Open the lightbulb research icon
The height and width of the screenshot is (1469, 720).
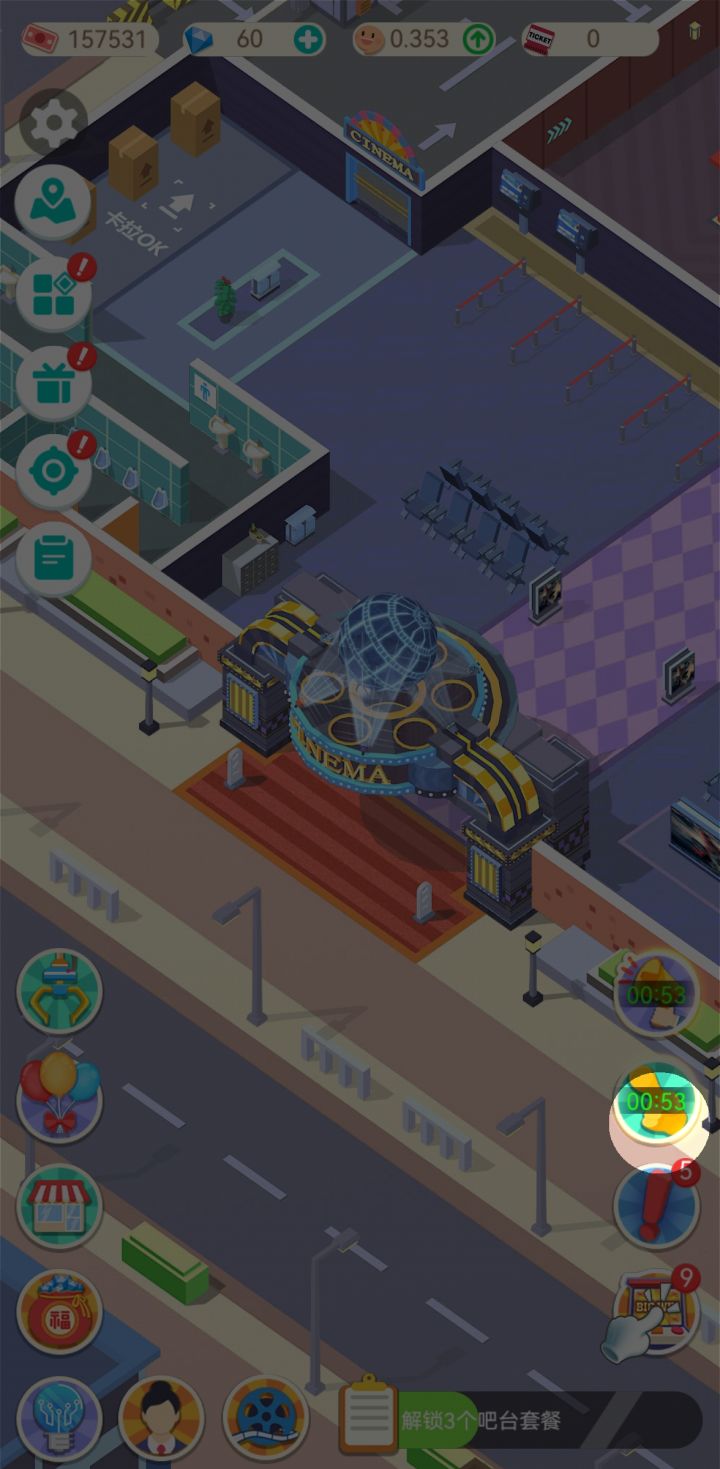(x=59, y=1419)
